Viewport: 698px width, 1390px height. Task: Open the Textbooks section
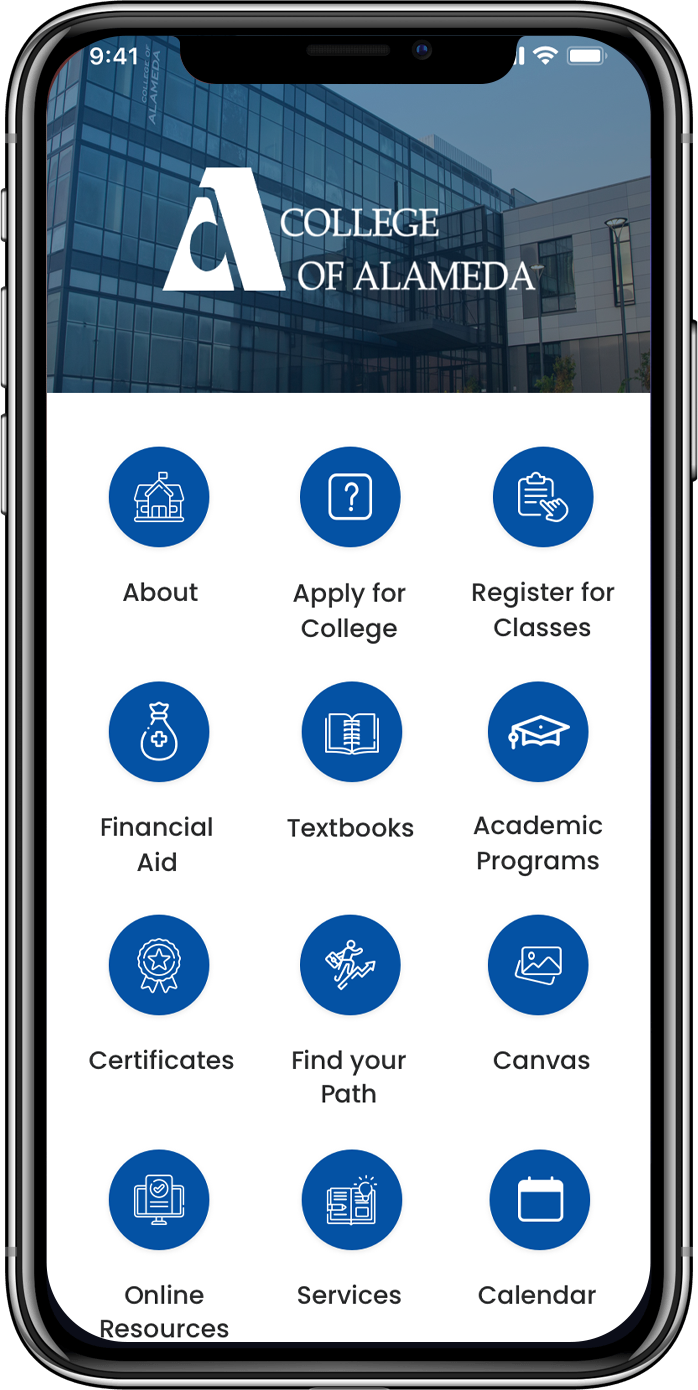[351, 732]
